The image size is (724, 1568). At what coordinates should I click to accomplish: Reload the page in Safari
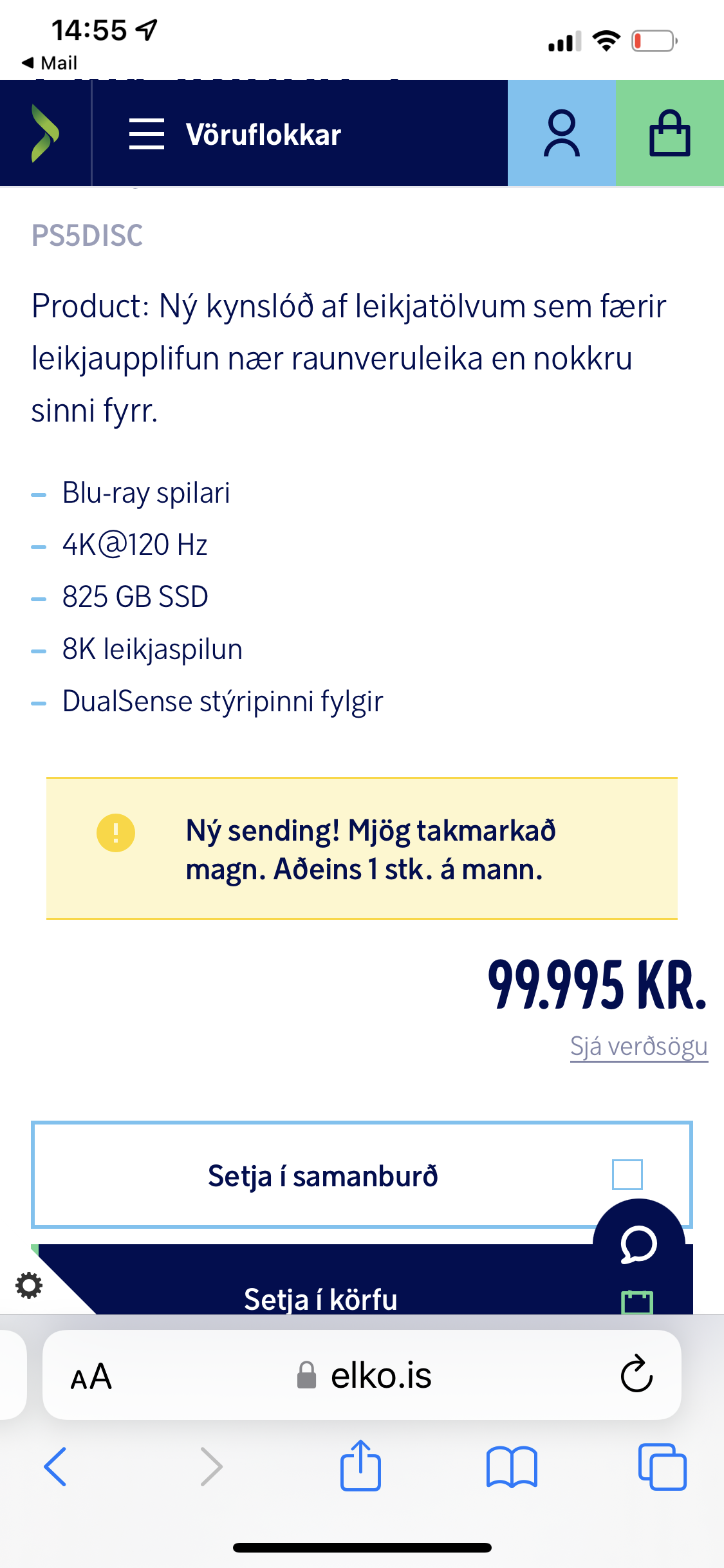636,1375
